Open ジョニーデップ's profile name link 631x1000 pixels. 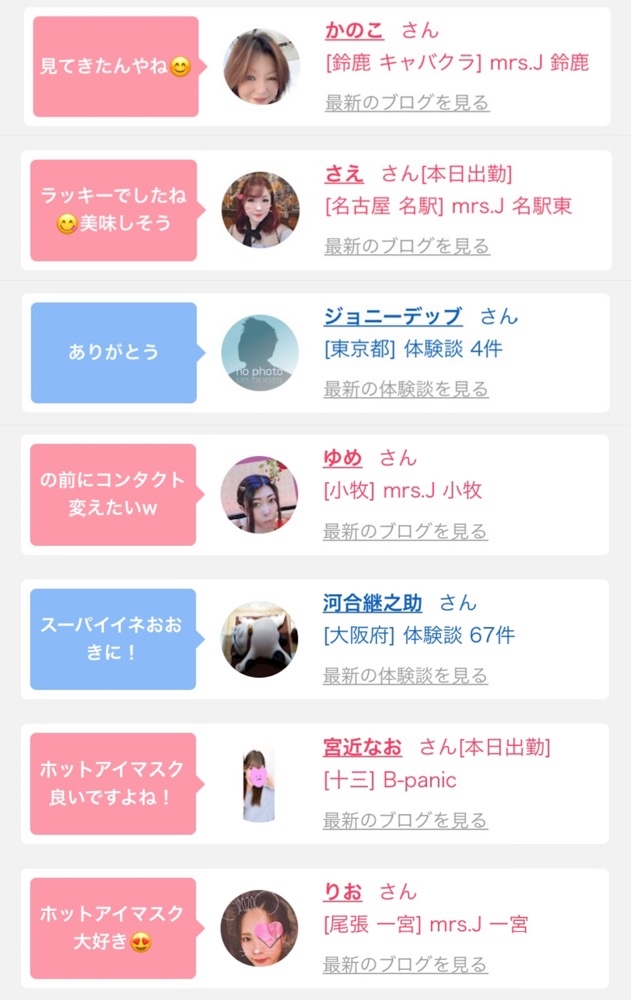click(x=393, y=316)
